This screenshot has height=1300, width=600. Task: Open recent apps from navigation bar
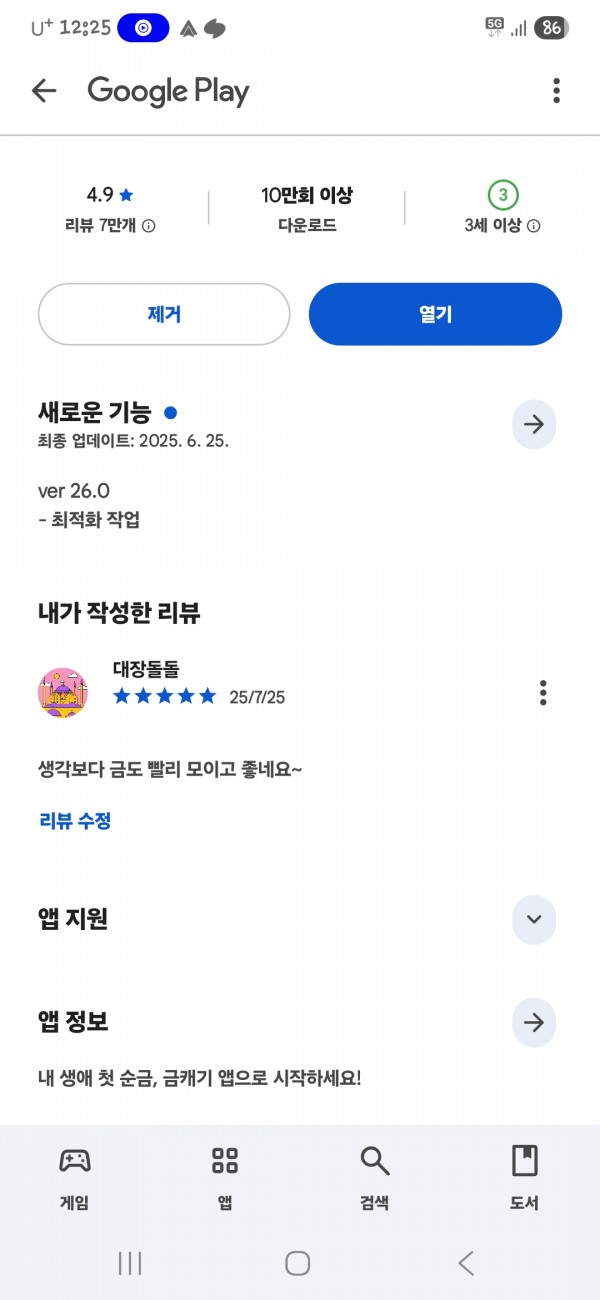coord(130,1263)
